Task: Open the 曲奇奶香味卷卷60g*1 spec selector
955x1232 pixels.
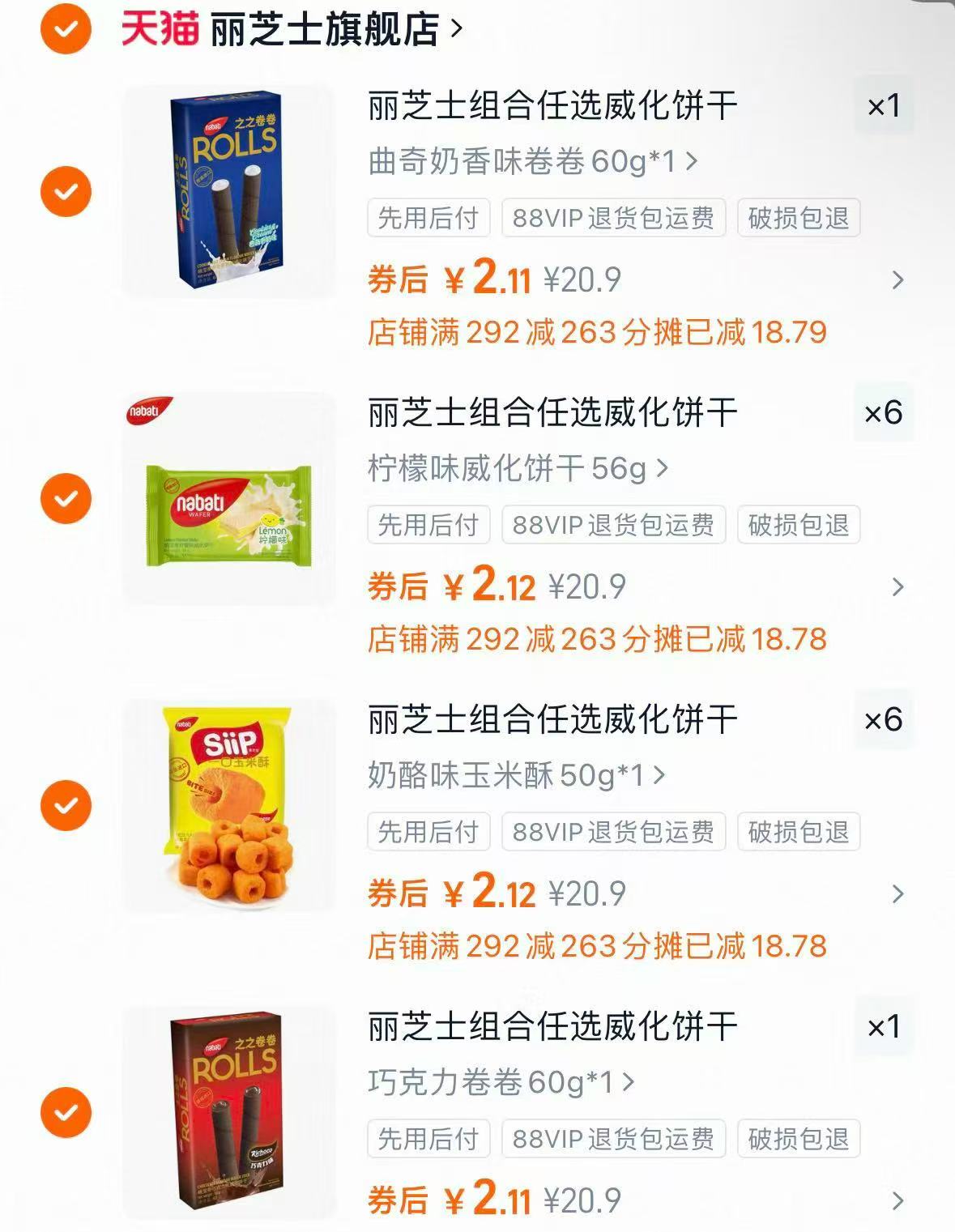Action: pos(527,161)
